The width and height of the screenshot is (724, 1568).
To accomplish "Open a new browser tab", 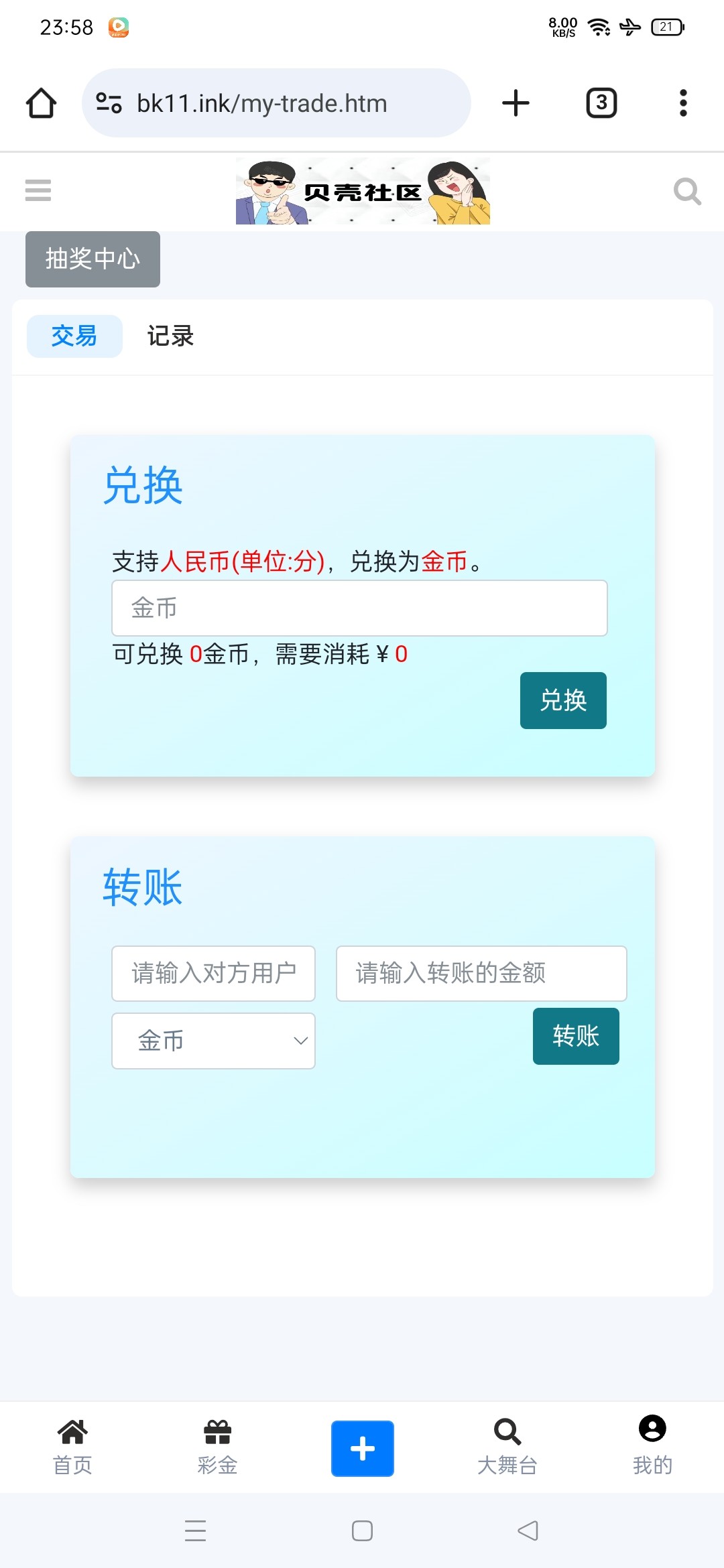I will (516, 103).
